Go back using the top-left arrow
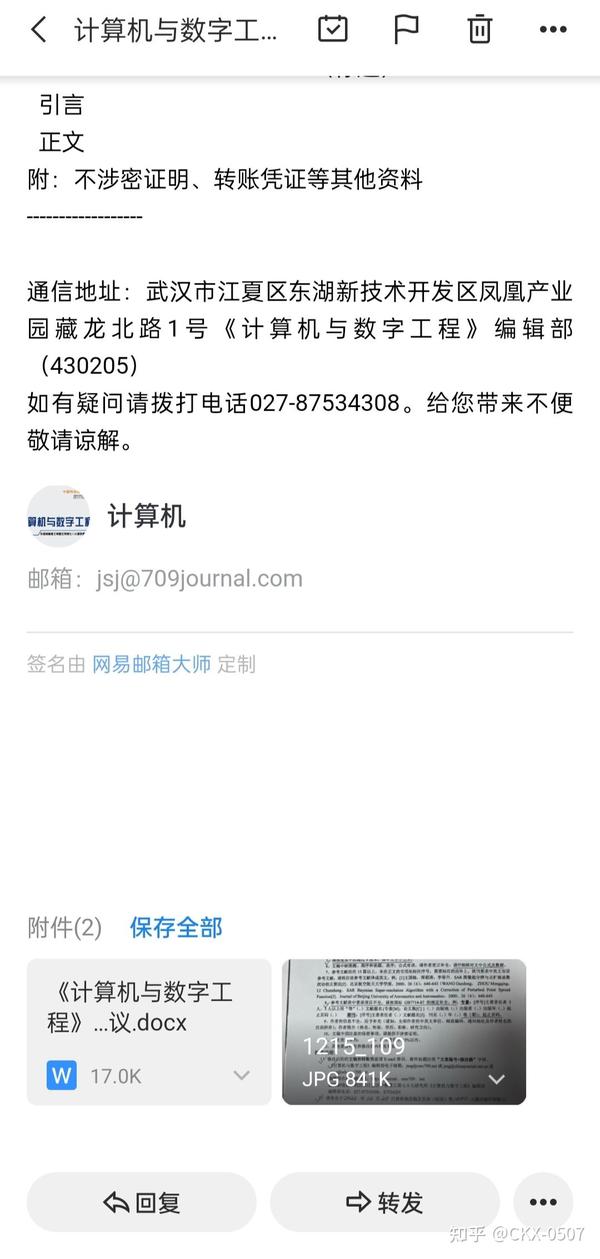 coord(38,30)
